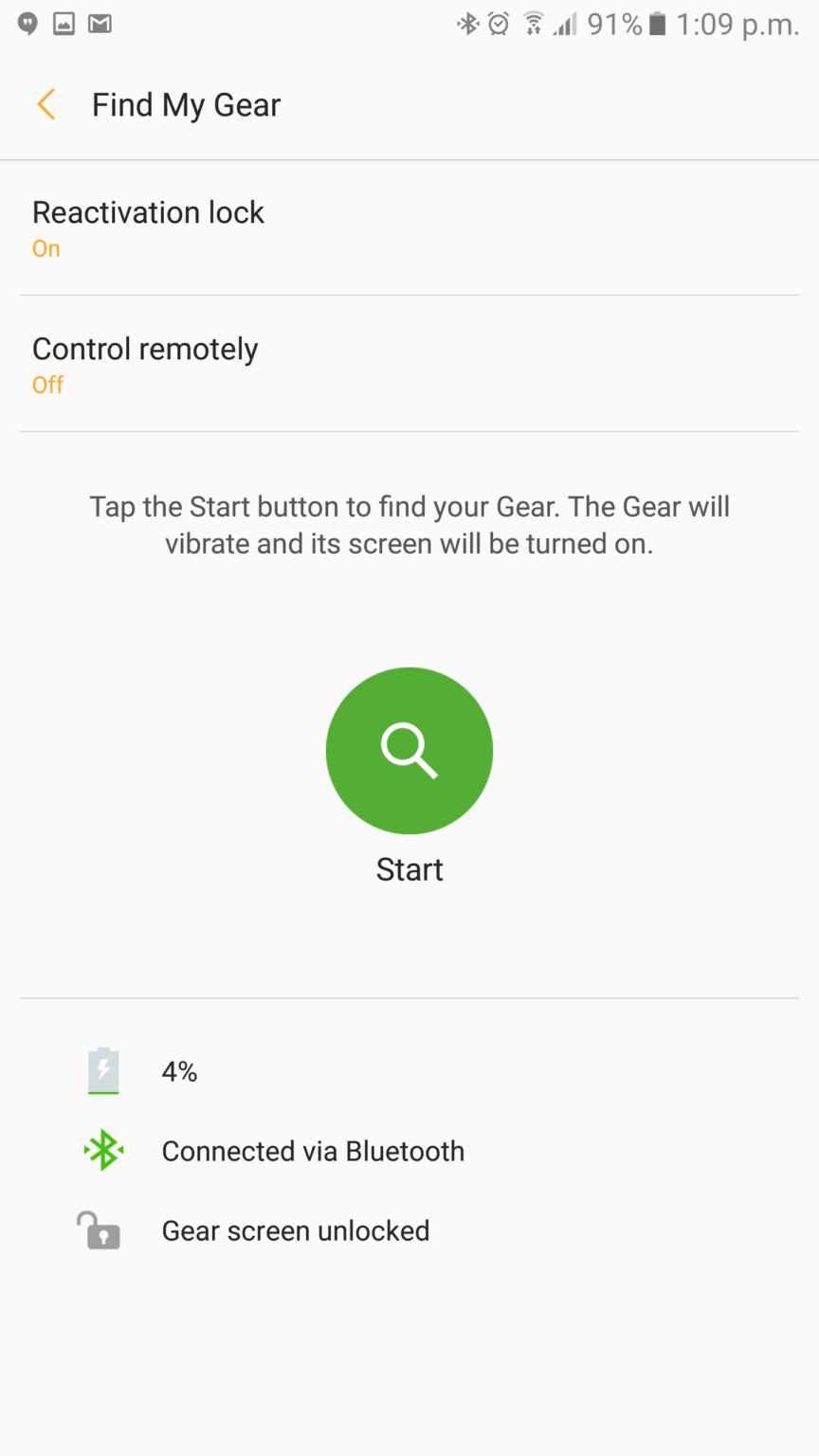Tap the 4% battery level indicator
Image resolution: width=819 pixels, height=1456 pixels.
click(x=179, y=1070)
